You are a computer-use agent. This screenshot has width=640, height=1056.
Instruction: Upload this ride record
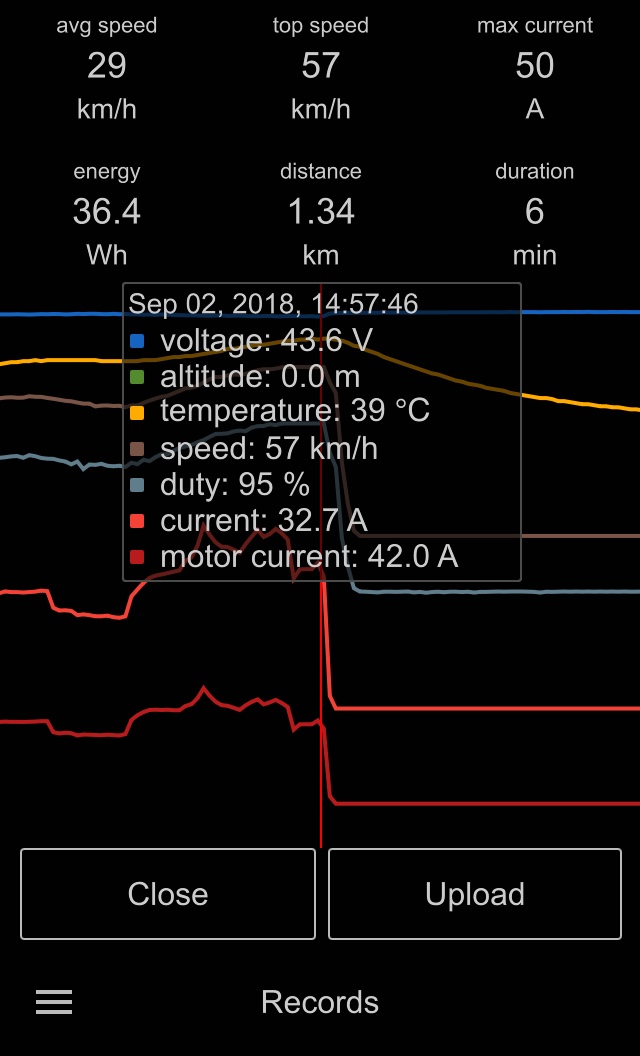click(x=474, y=894)
